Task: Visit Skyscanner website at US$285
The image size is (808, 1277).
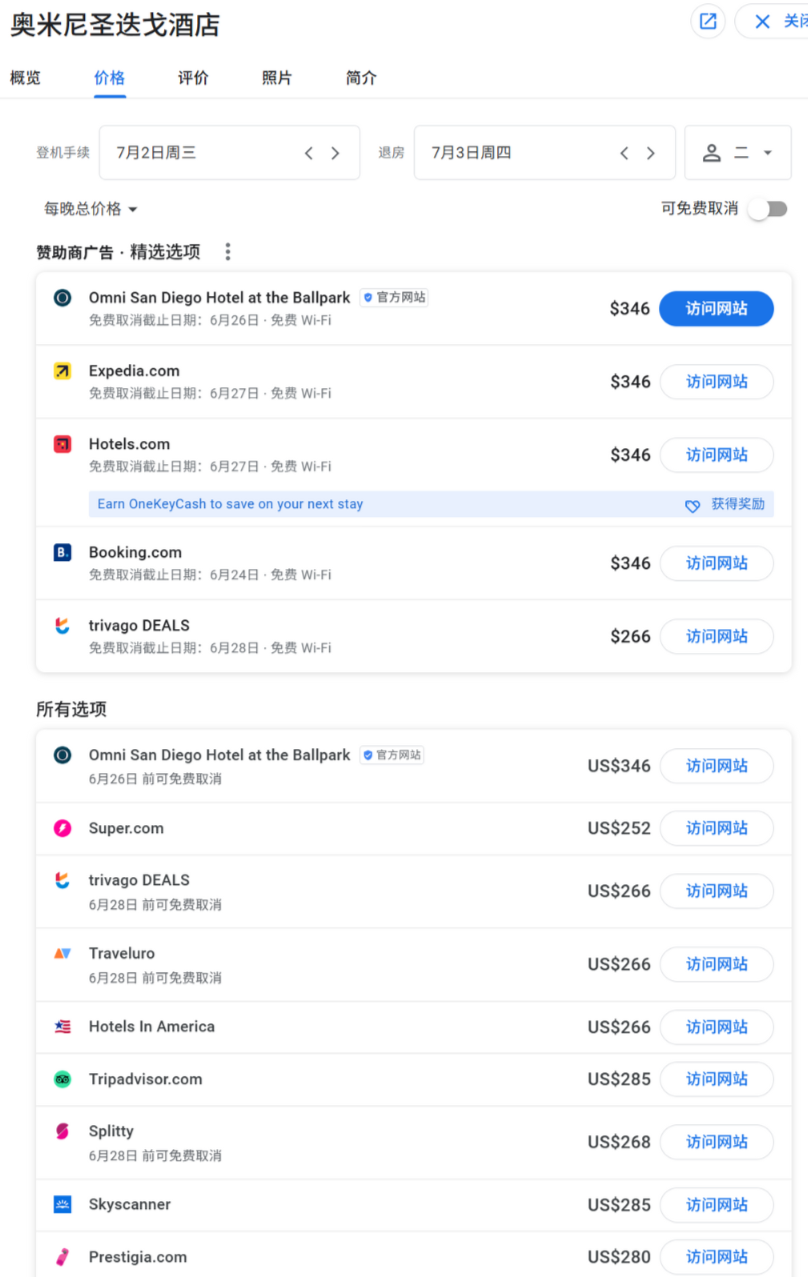Action: pos(716,1205)
